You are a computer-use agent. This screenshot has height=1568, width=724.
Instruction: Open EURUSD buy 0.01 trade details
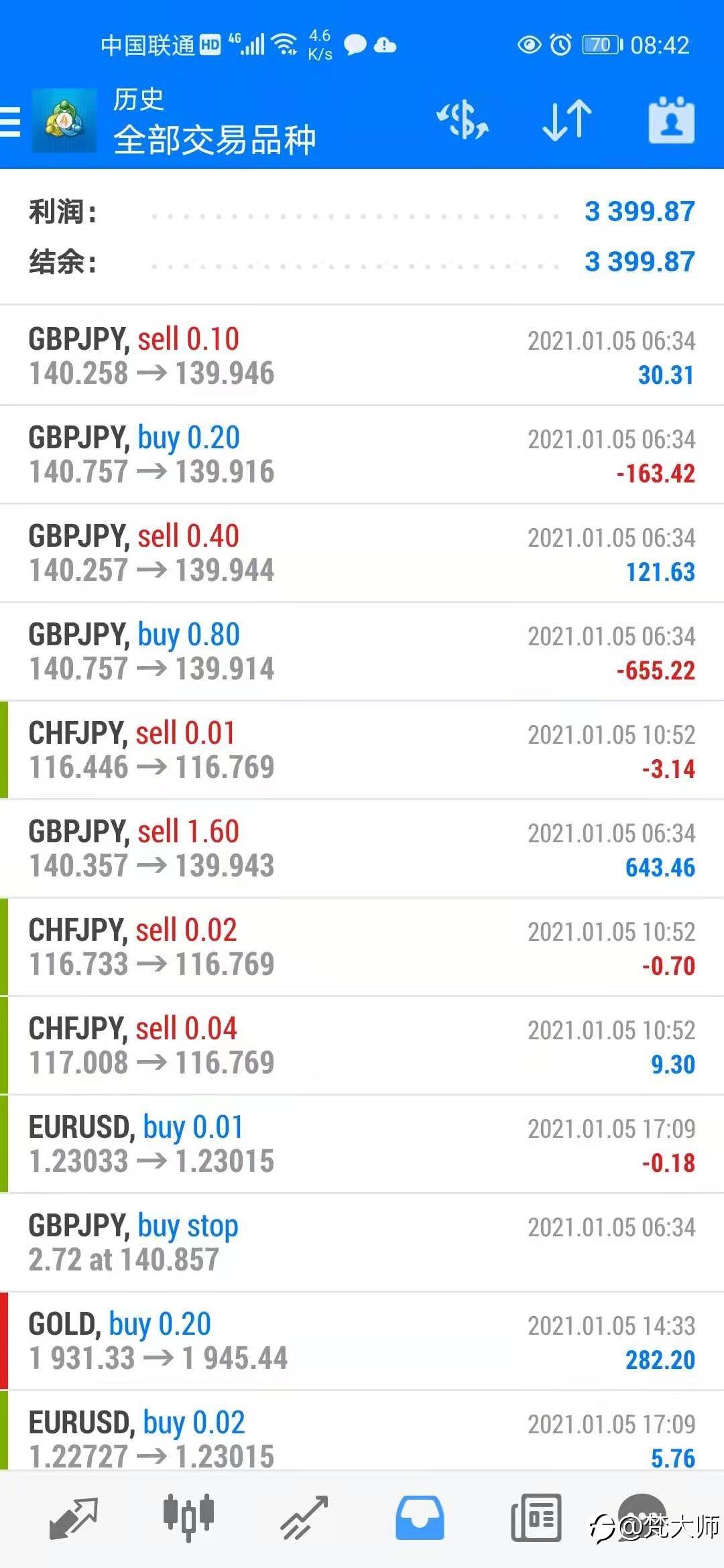tap(362, 1144)
